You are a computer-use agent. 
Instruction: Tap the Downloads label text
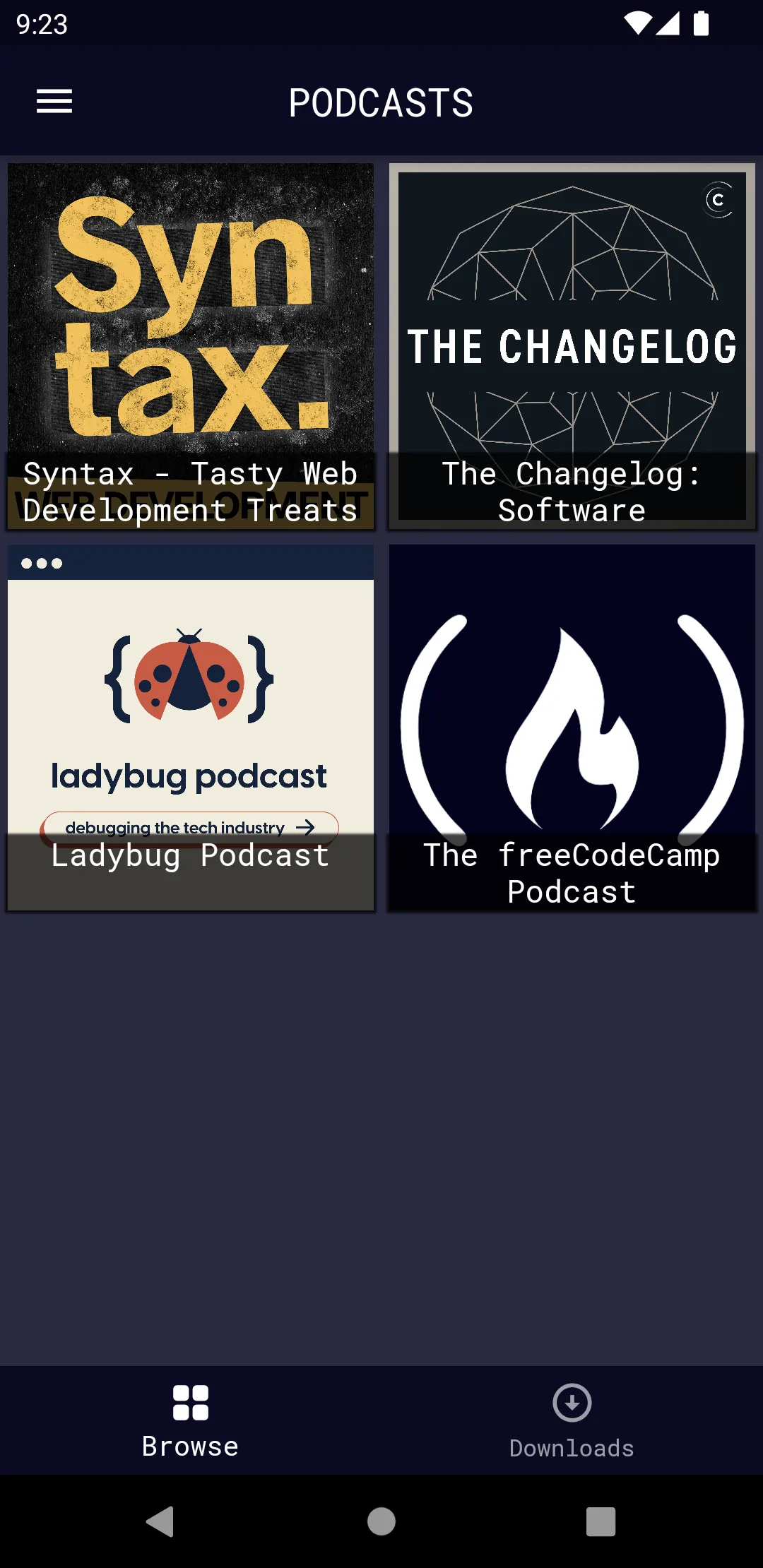click(571, 1448)
